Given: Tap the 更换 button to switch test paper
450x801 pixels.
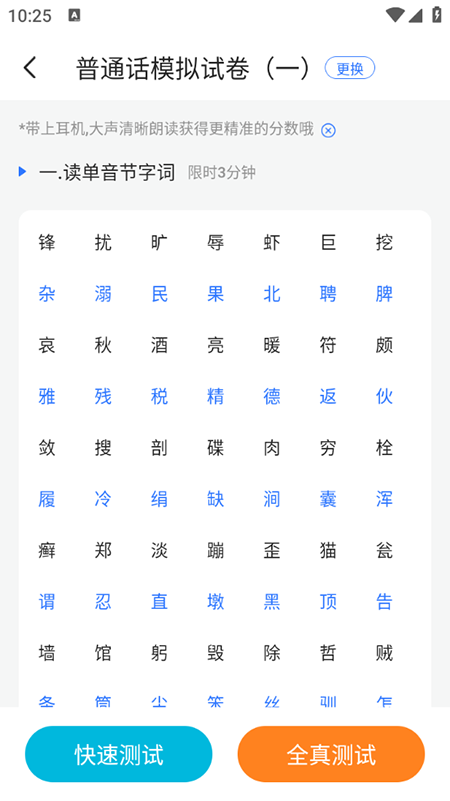Looking at the screenshot, I should click(x=350, y=68).
